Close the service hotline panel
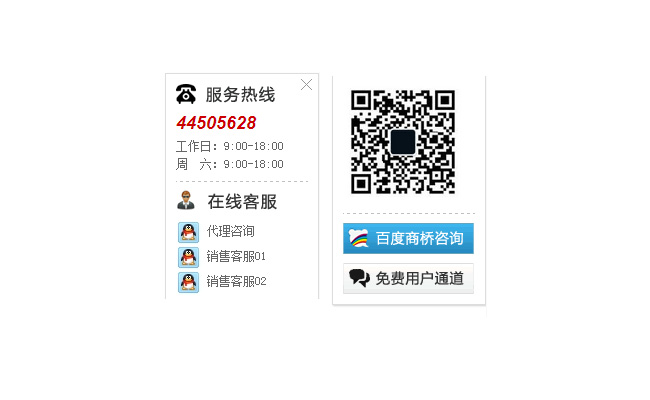The height and width of the screenshot is (400, 650). pyautogui.click(x=306, y=85)
